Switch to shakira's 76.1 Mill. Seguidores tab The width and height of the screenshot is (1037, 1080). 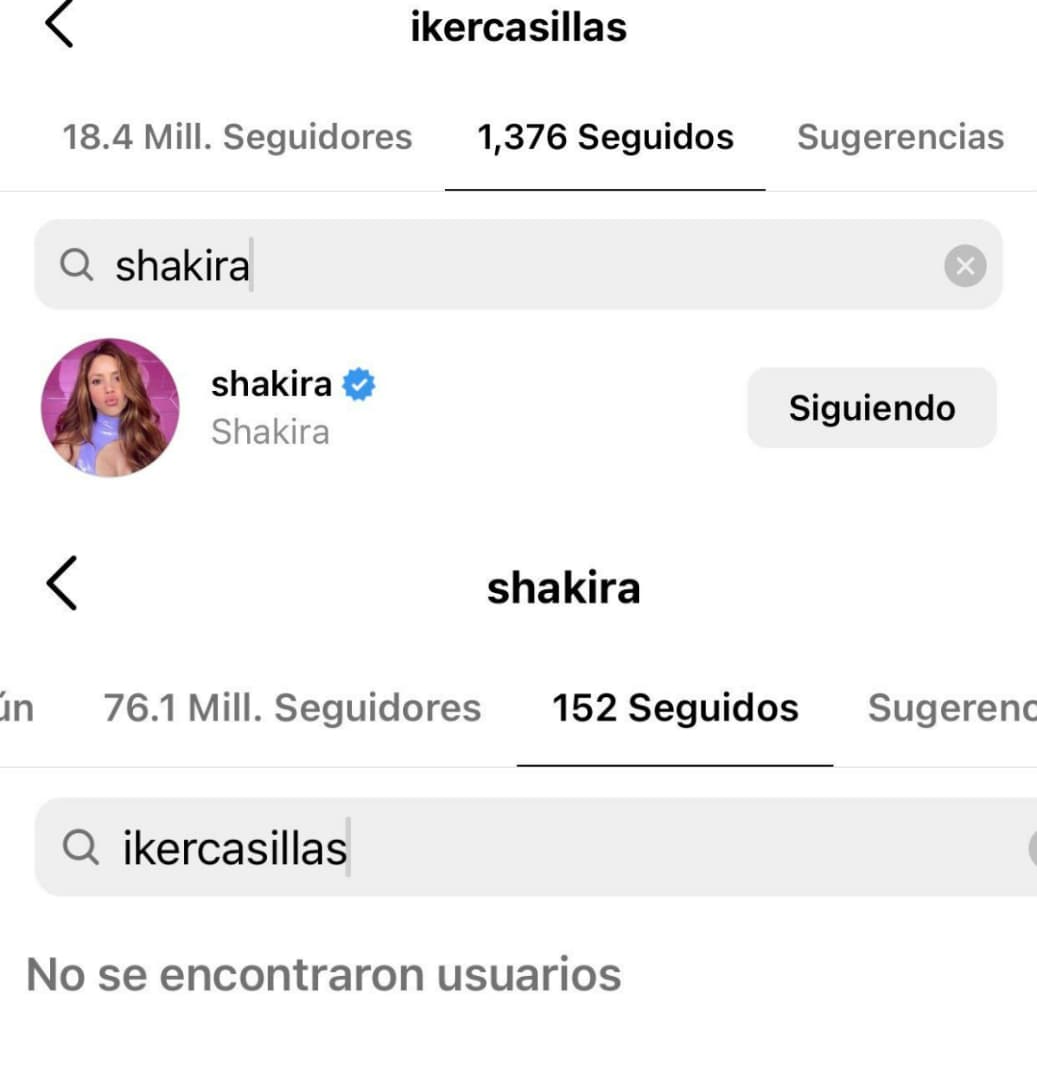pos(293,708)
